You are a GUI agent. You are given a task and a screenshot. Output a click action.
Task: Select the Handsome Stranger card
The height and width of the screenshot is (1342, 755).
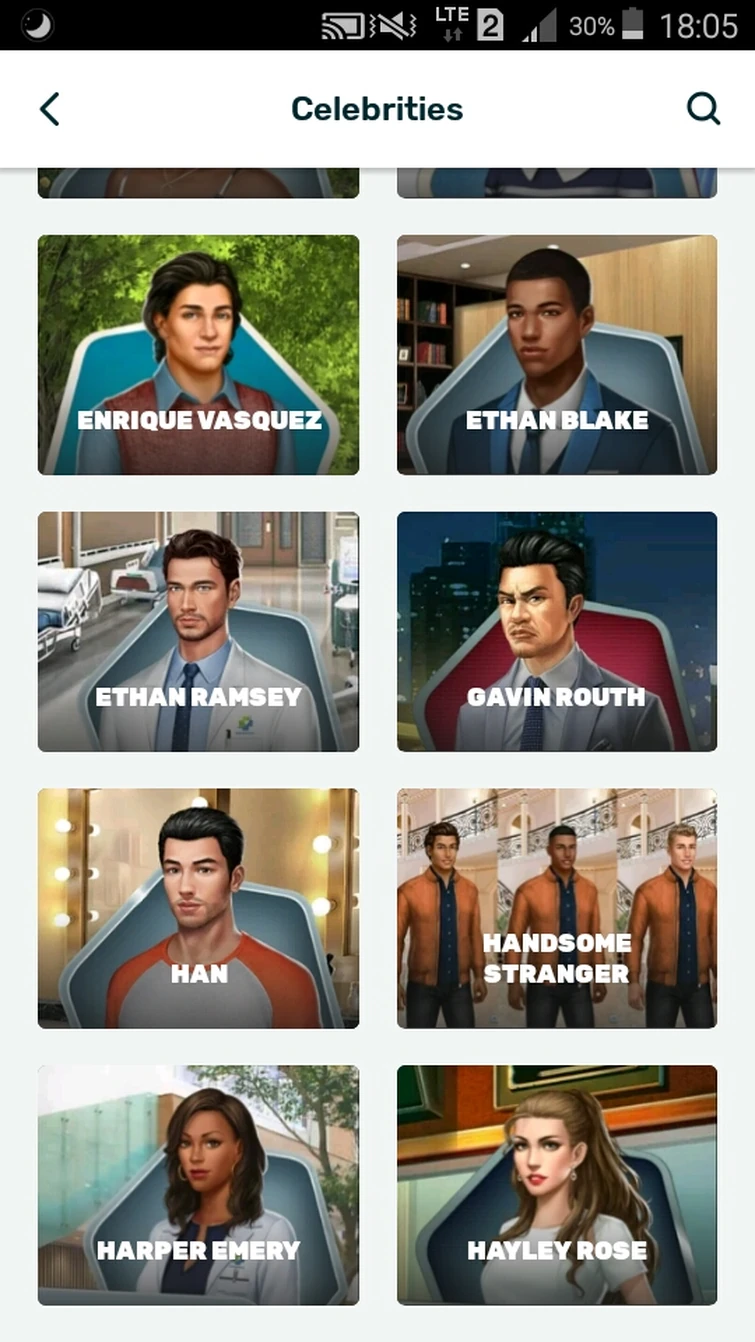pyautogui.click(x=557, y=907)
